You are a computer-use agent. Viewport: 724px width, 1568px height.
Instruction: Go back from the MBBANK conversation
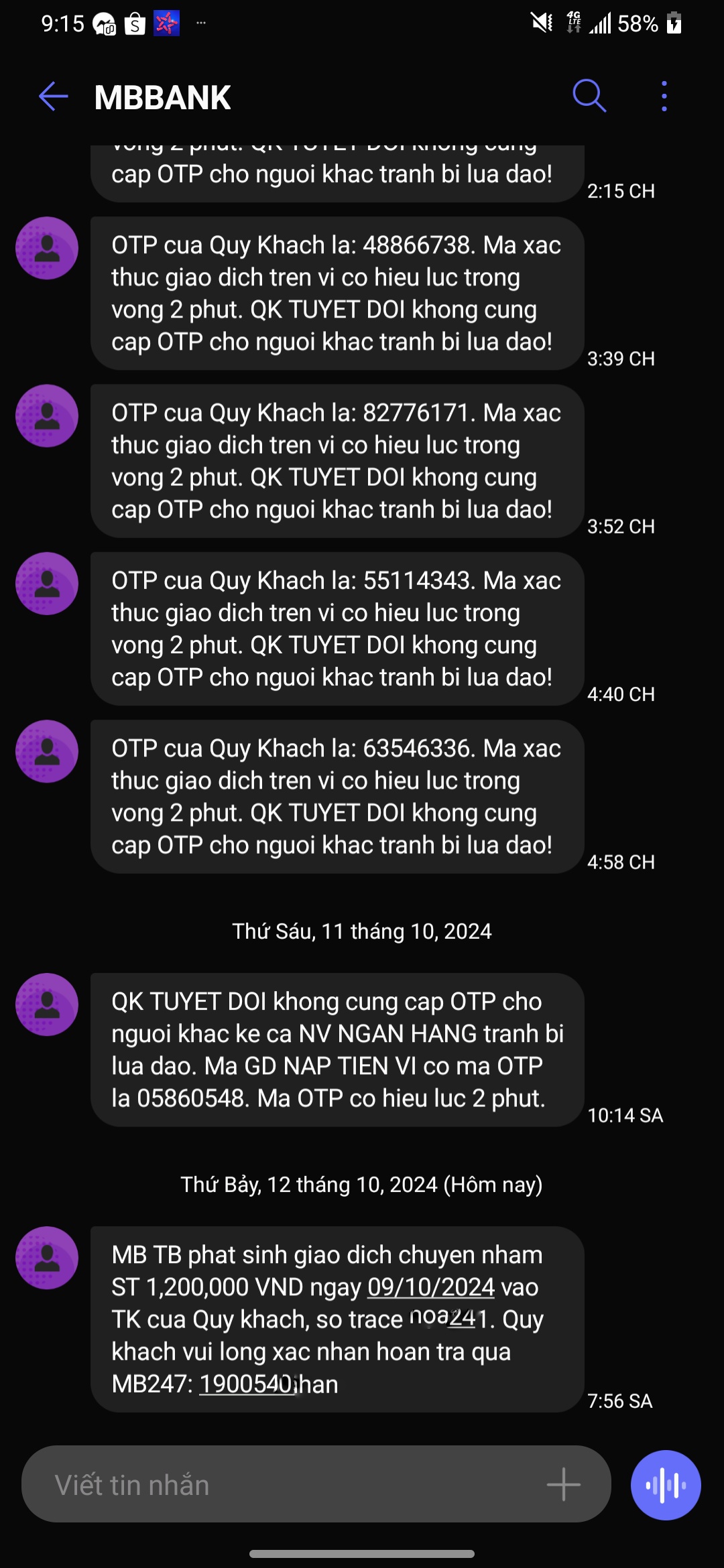point(54,96)
